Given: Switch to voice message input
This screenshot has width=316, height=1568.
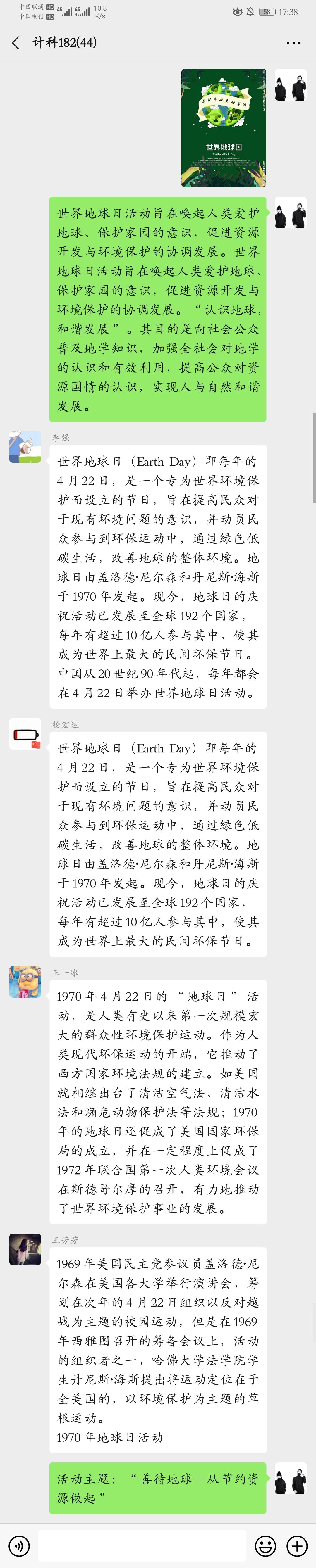Looking at the screenshot, I should click(19, 1545).
